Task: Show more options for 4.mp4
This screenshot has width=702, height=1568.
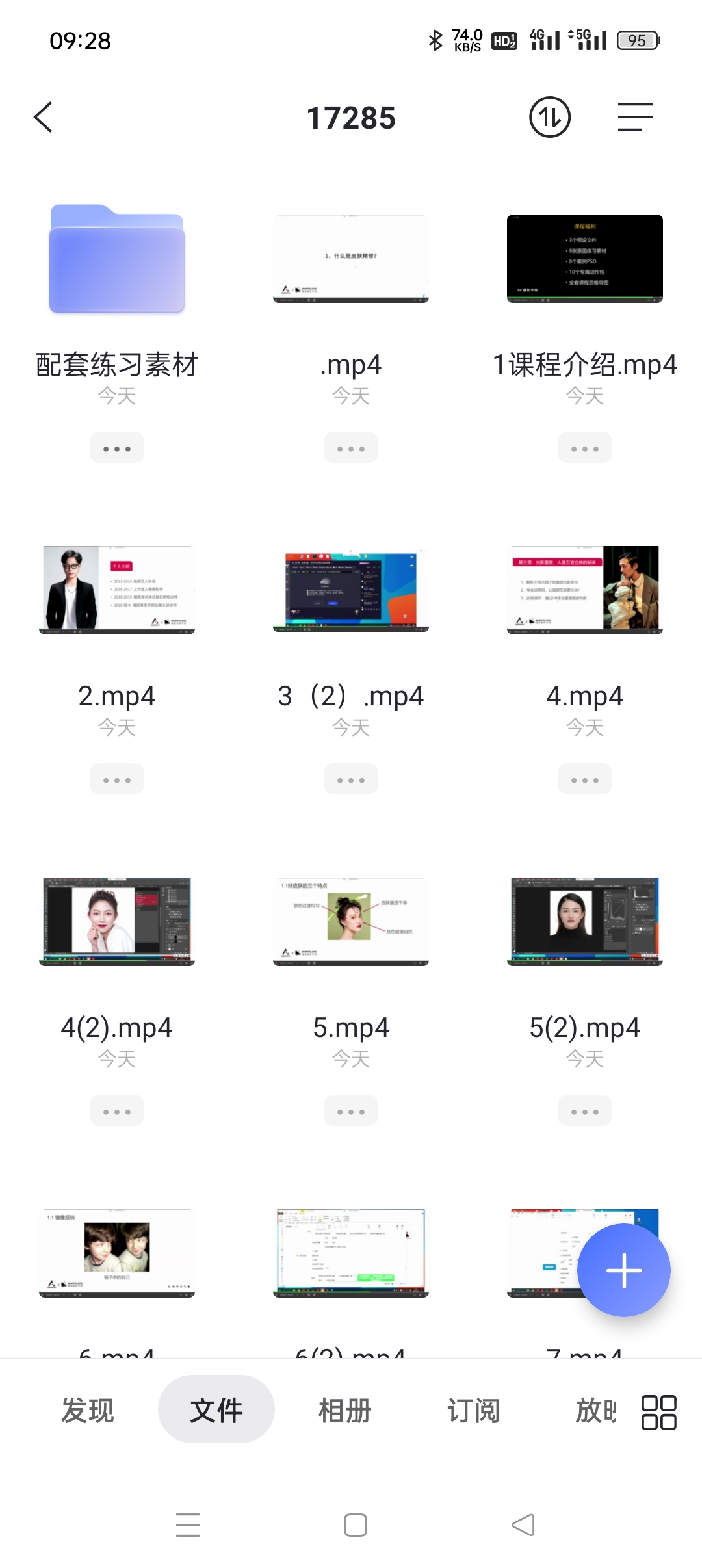Action: [x=584, y=779]
